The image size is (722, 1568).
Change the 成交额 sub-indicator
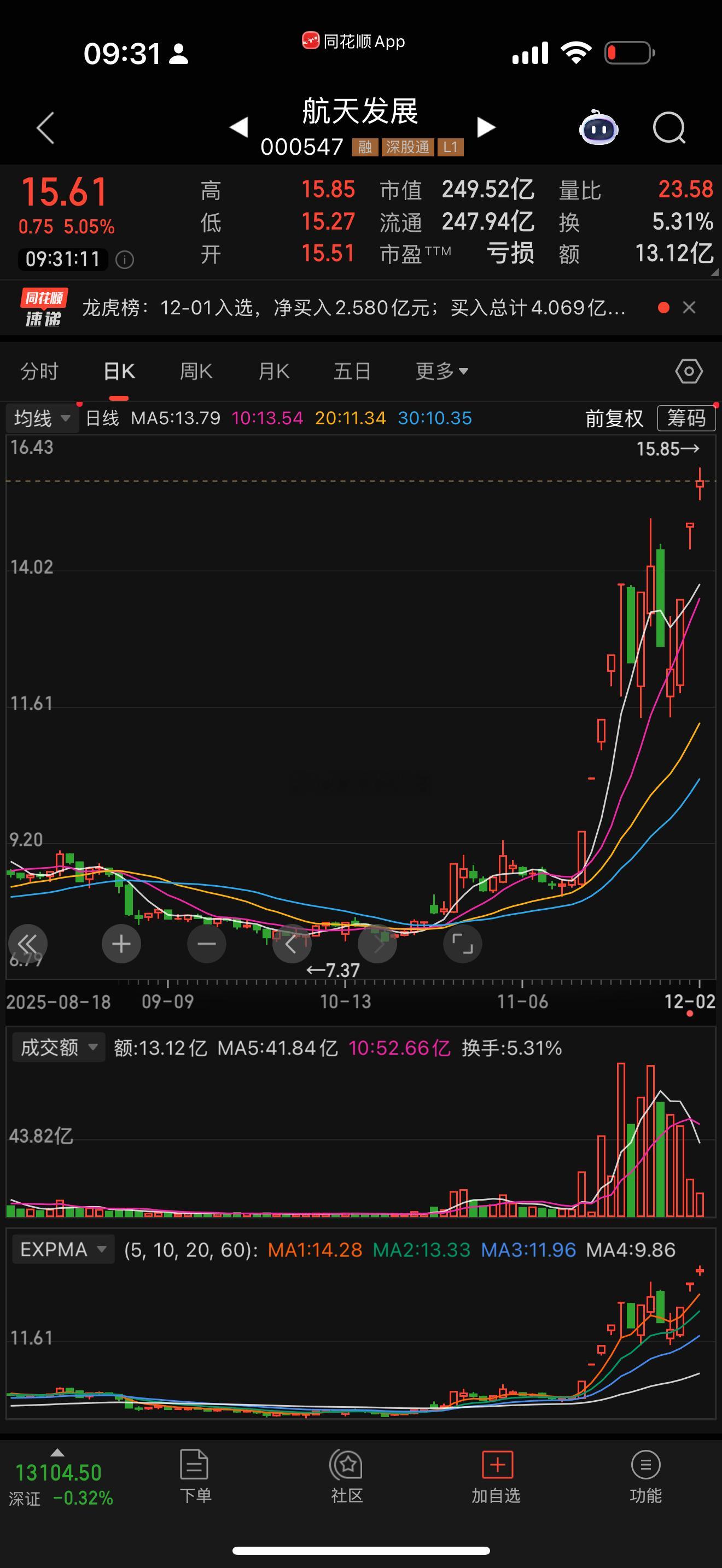59,1048
